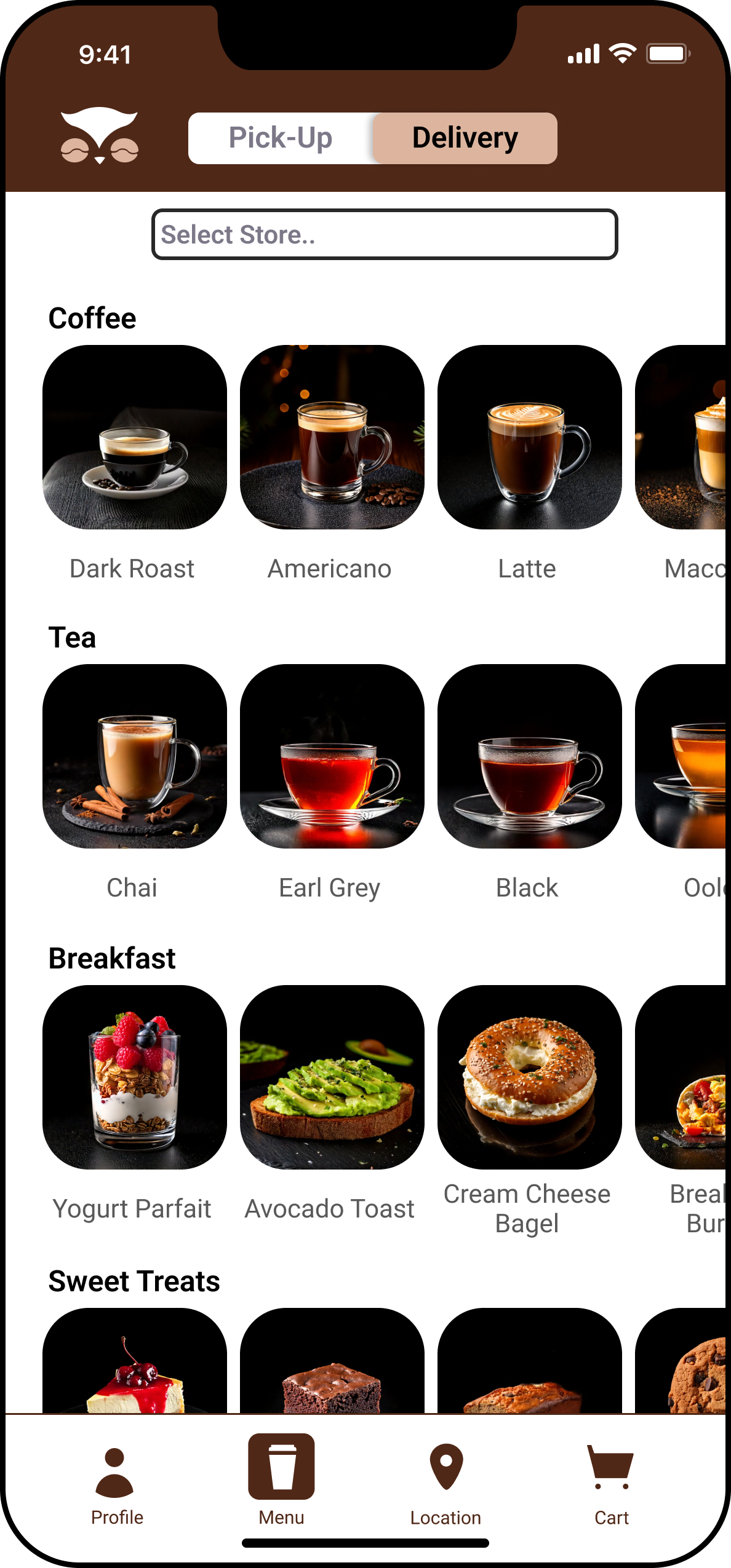Select the Delivery option

tap(465, 138)
